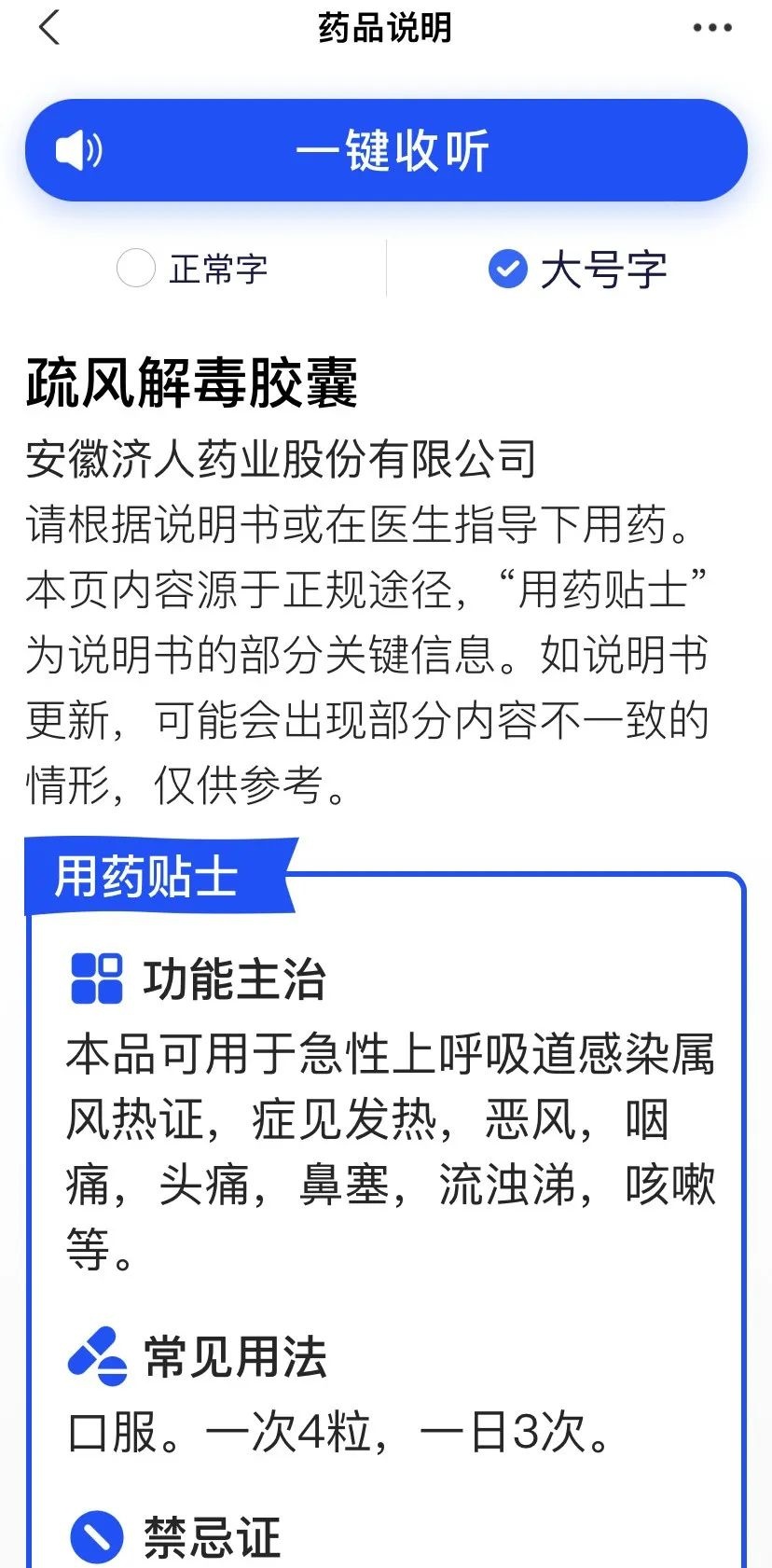
Task: Go back using the top-left arrow
Action: pyautogui.click(x=49, y=28)
